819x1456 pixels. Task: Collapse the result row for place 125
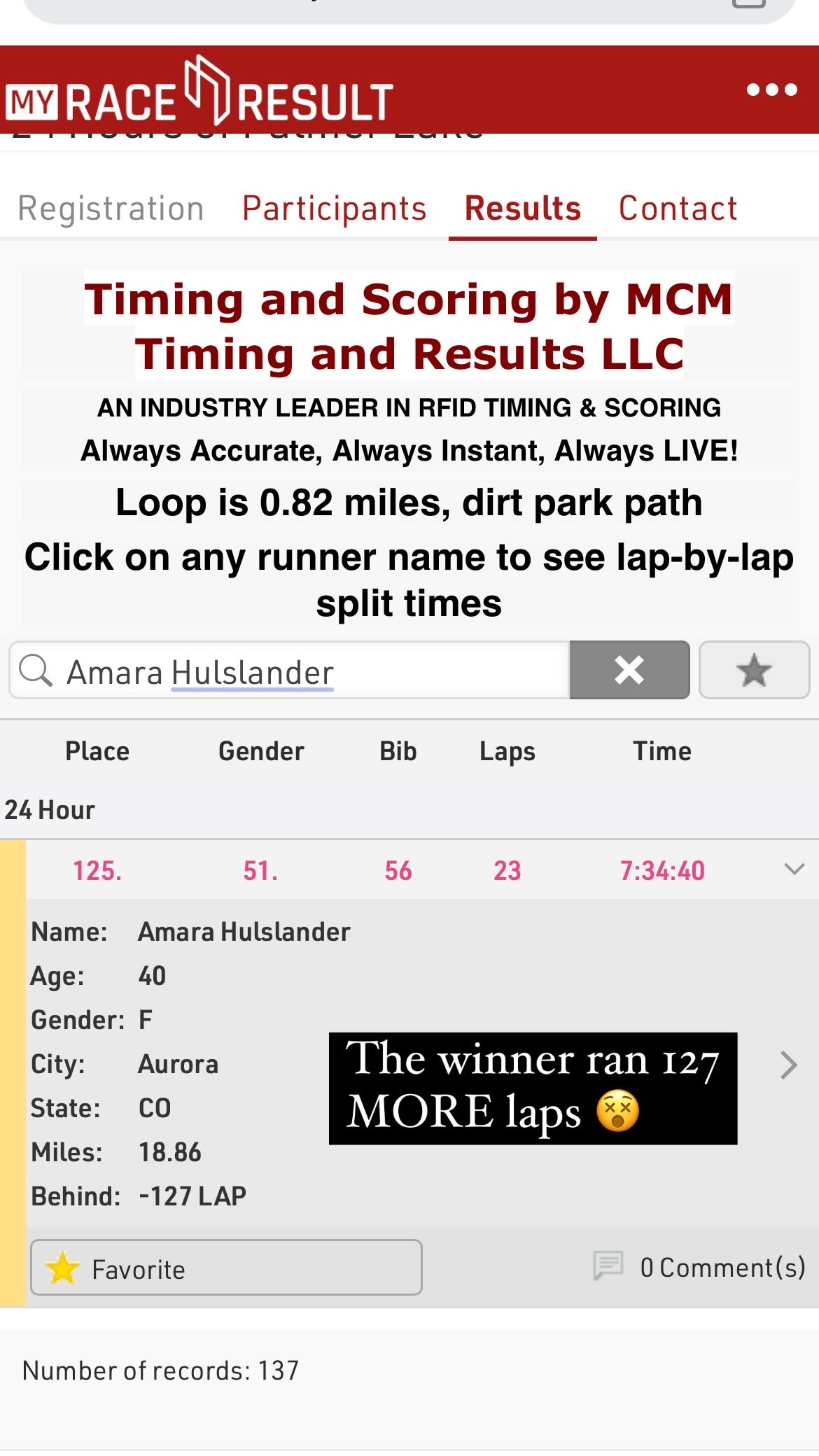coord(794,869)
